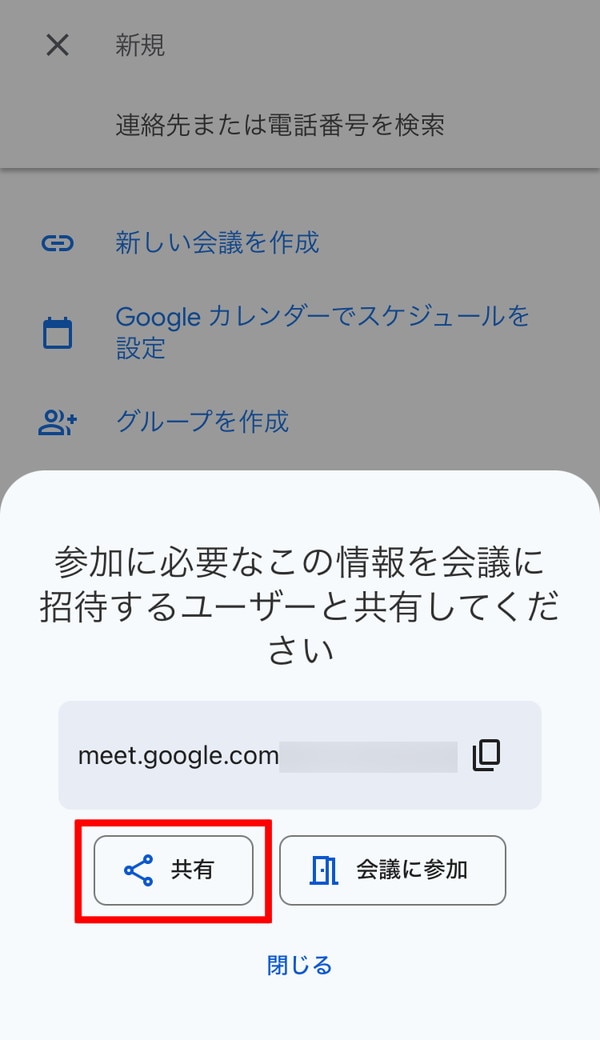The image size is (600, 1040).
Task: Open Google カレンダーでスケジュールを設定
Action: pos(322,333)
